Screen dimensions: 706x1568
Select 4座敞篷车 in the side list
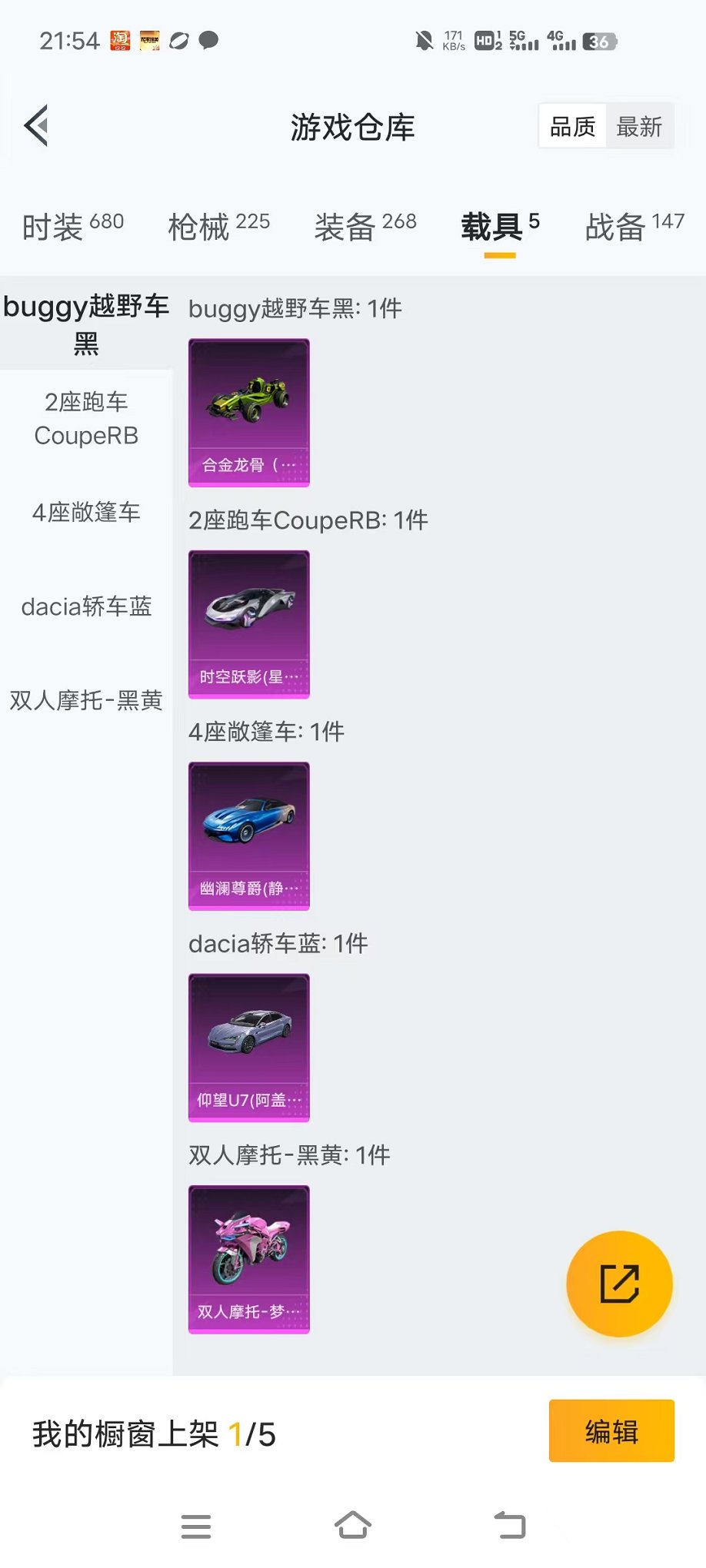[x=86, y=513]
